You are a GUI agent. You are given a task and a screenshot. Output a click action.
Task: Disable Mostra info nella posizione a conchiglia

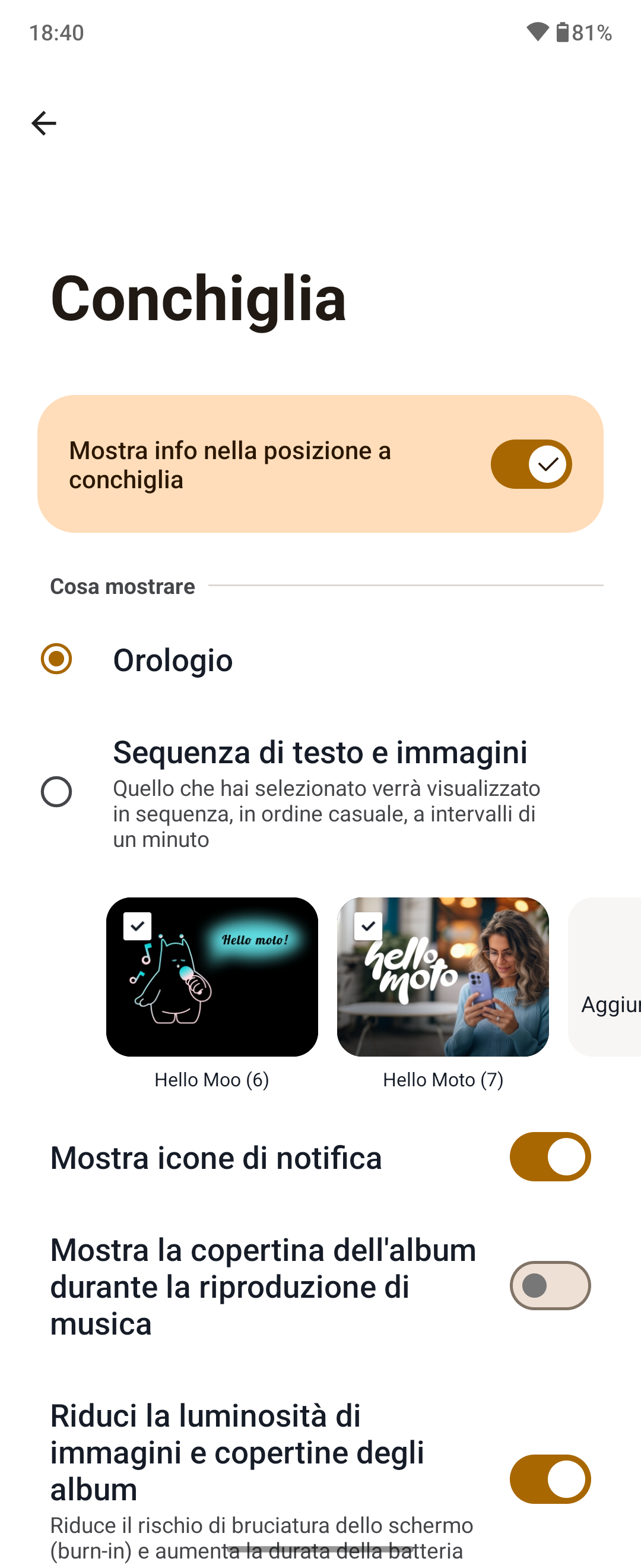click(531, 464)
